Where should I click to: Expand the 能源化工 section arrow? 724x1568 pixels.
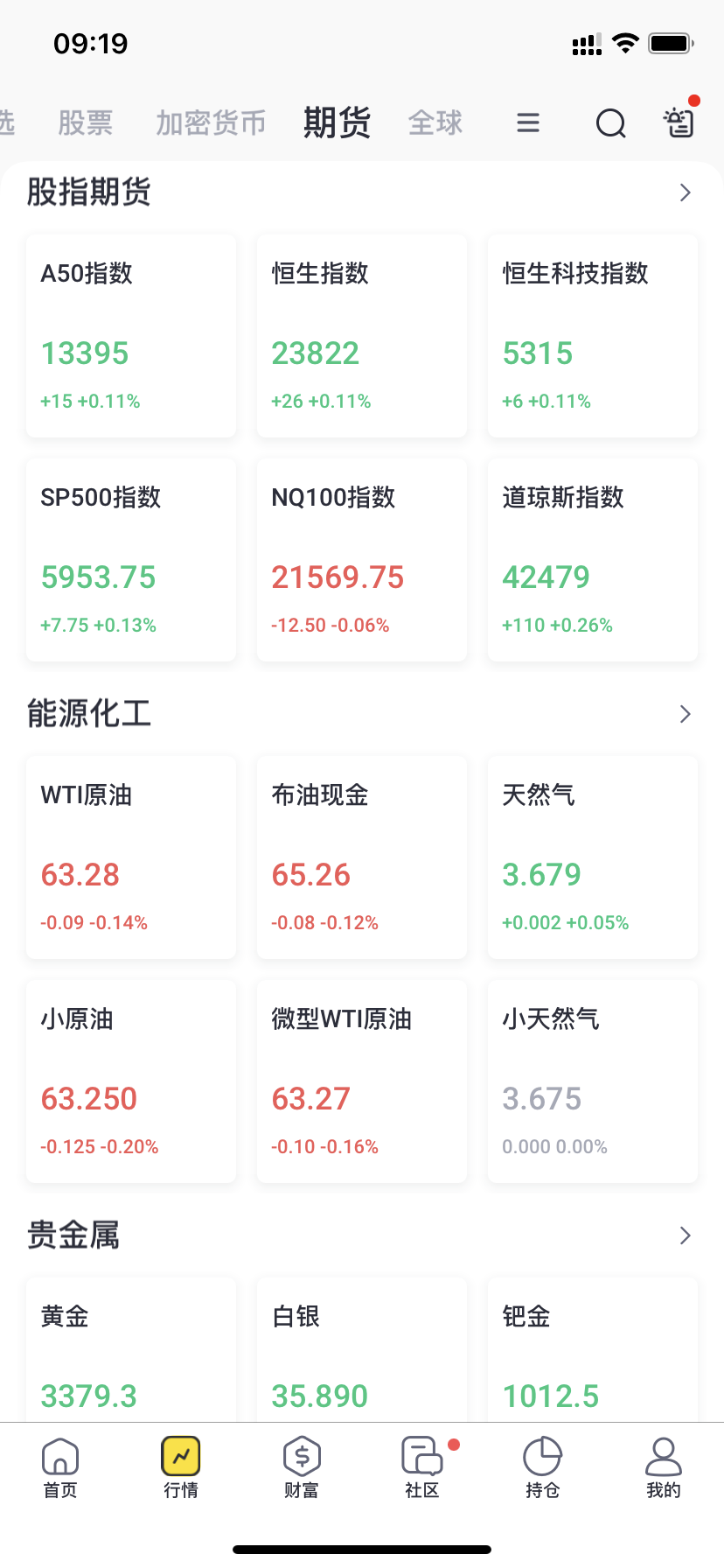[686, 714]
